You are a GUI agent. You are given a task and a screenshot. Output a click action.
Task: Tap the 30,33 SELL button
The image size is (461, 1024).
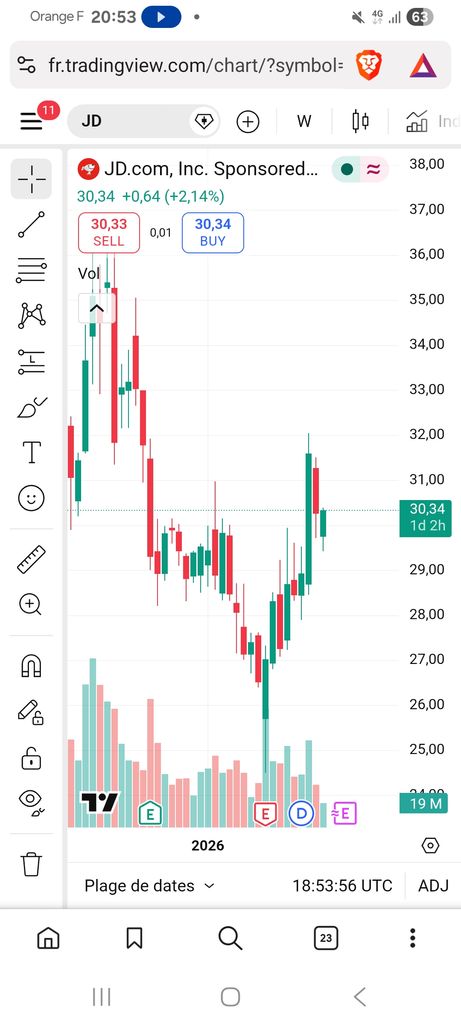pyautogui.click(x=109, y=232)
